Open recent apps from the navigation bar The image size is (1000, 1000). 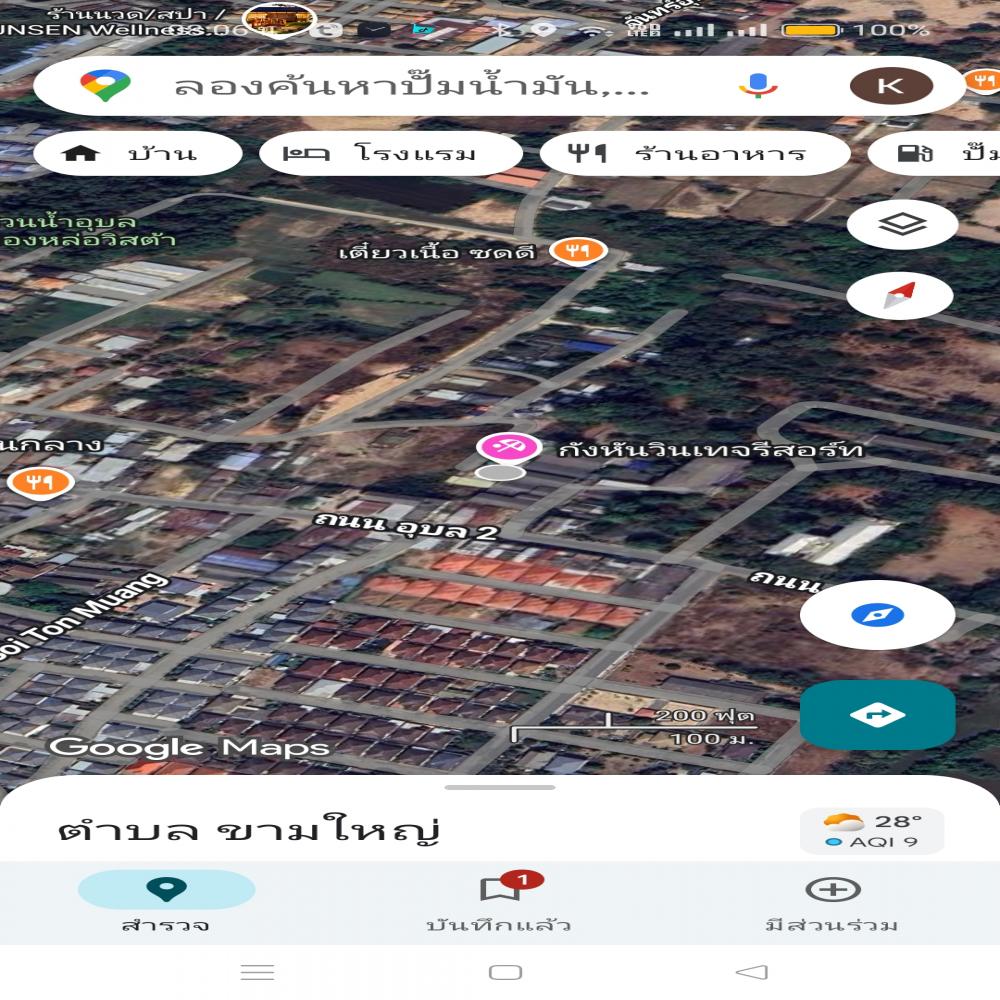[258, 972]
